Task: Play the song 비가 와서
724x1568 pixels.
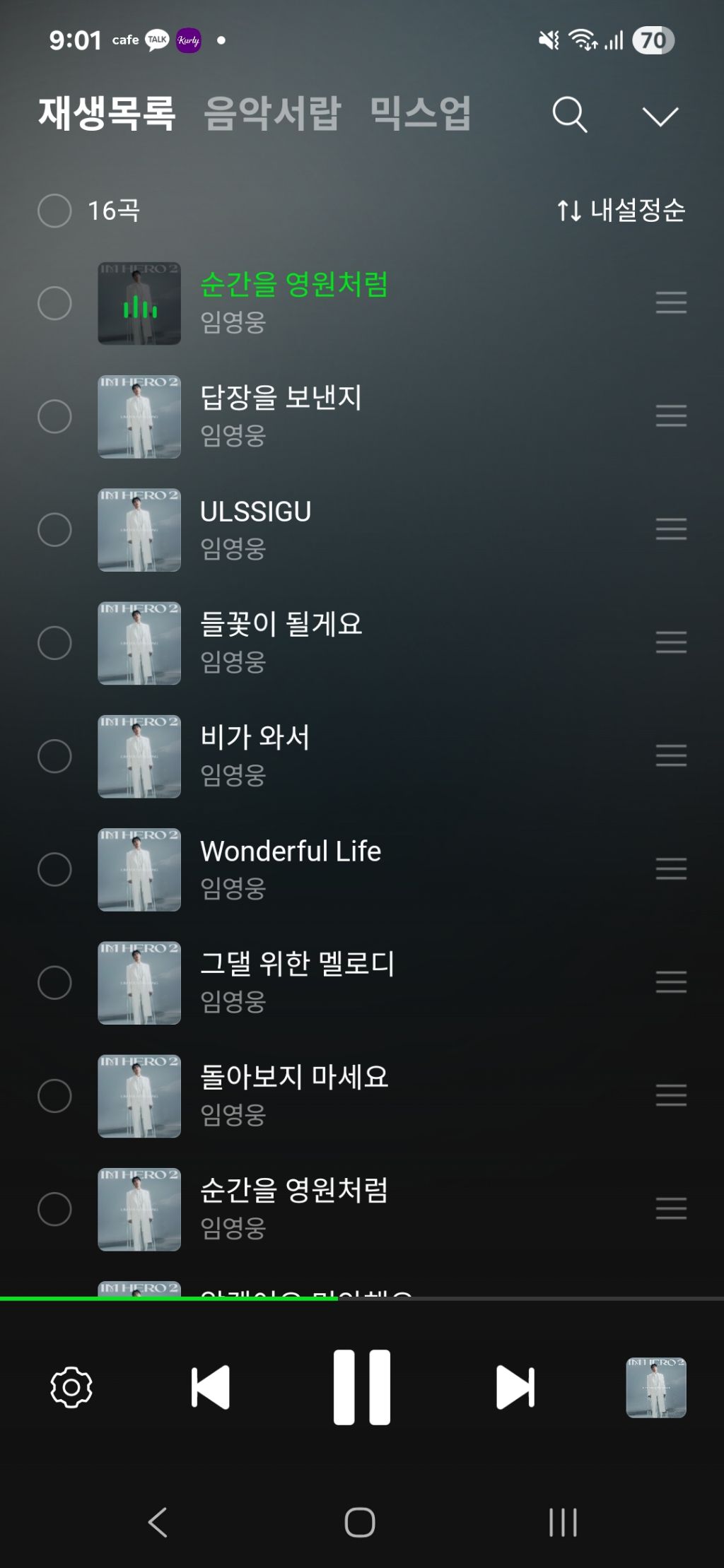Action: (255, 738)
